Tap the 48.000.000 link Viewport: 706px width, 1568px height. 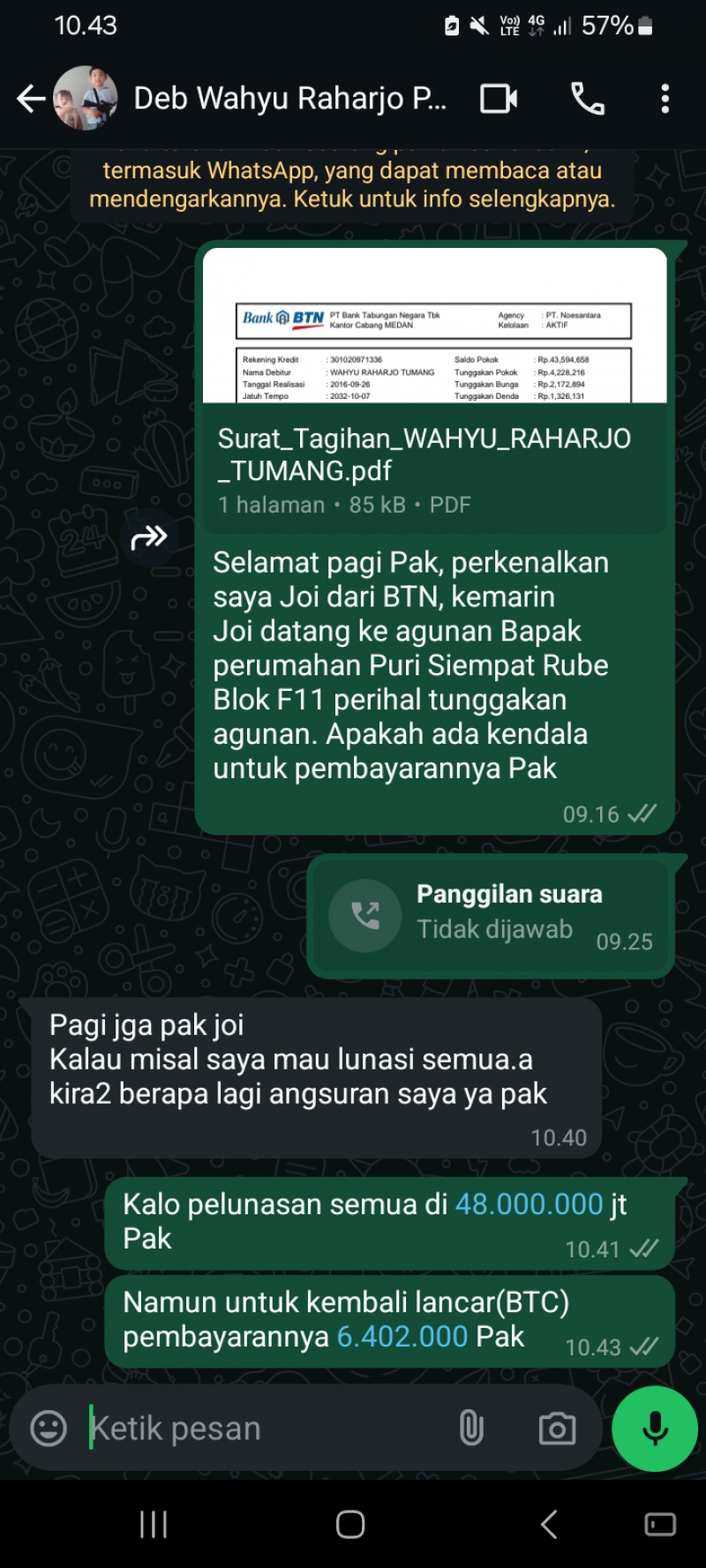(529, 1204)
